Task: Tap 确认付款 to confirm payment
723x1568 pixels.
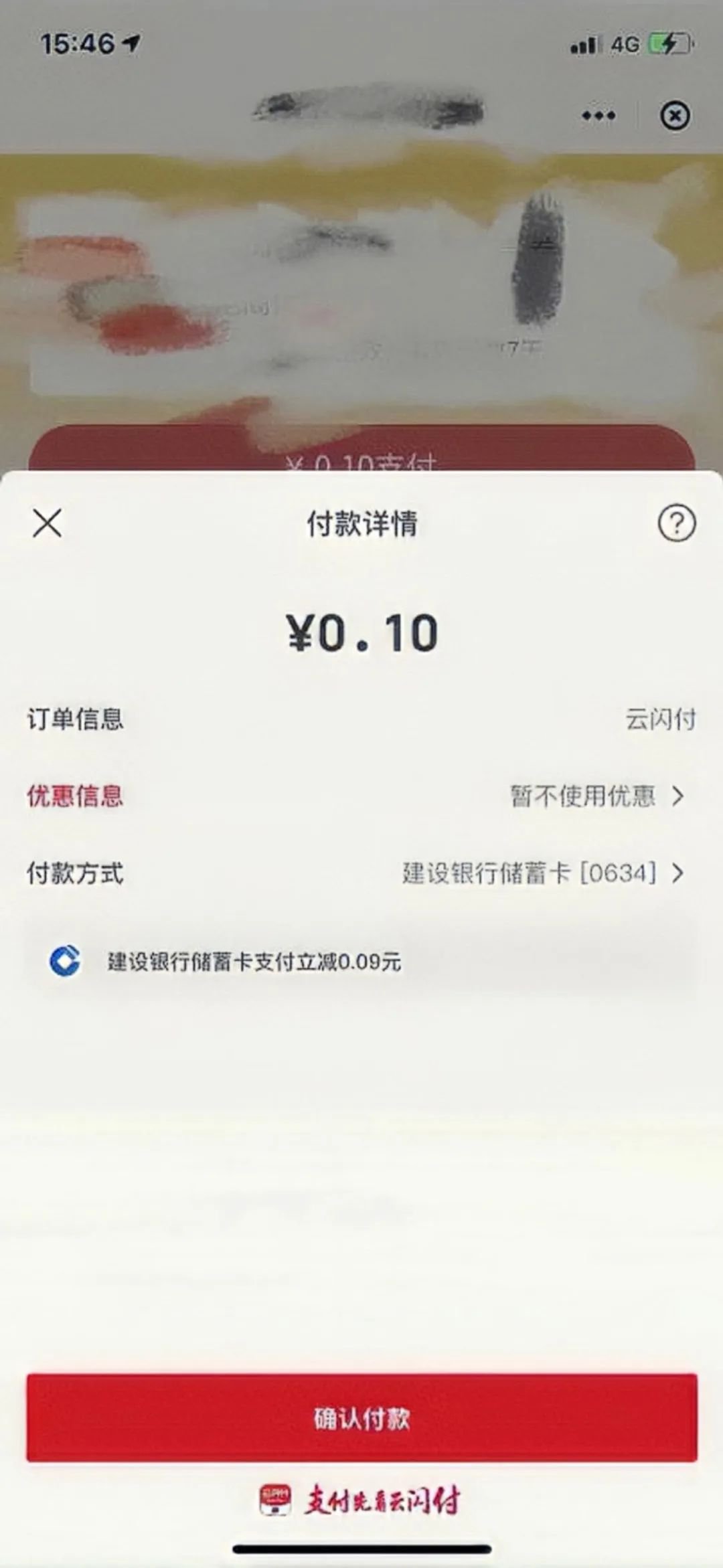Action: [x=361, y=1417]
